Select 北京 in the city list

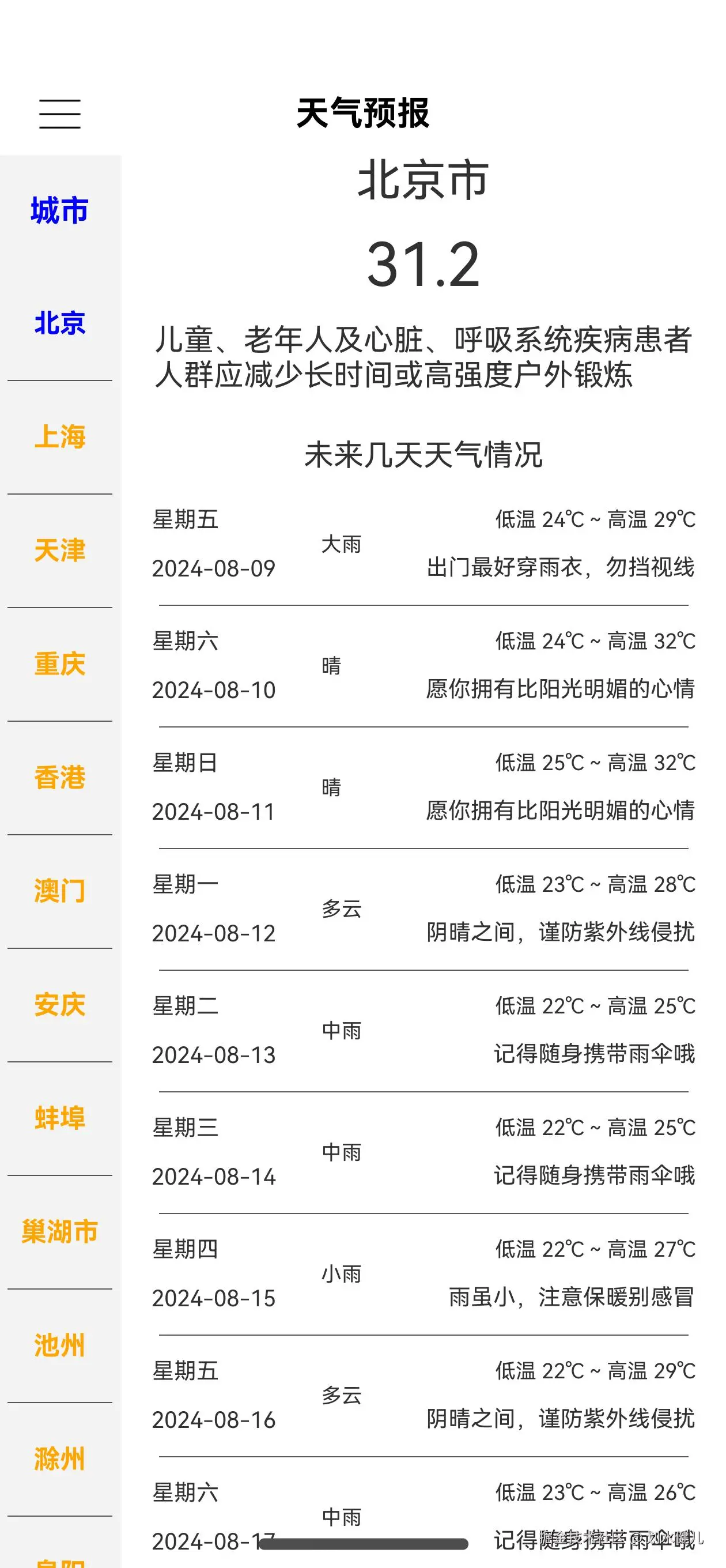(60, 323)
